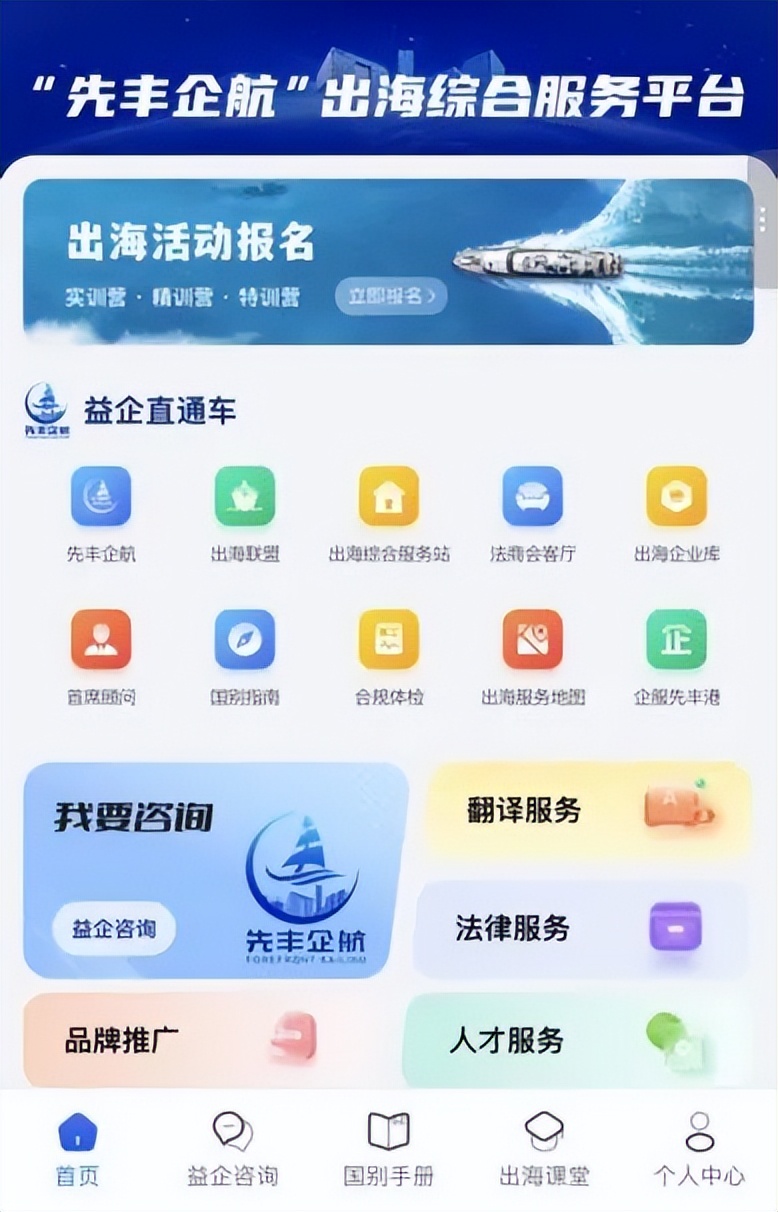Open 法商会客厅

[533, 497]
